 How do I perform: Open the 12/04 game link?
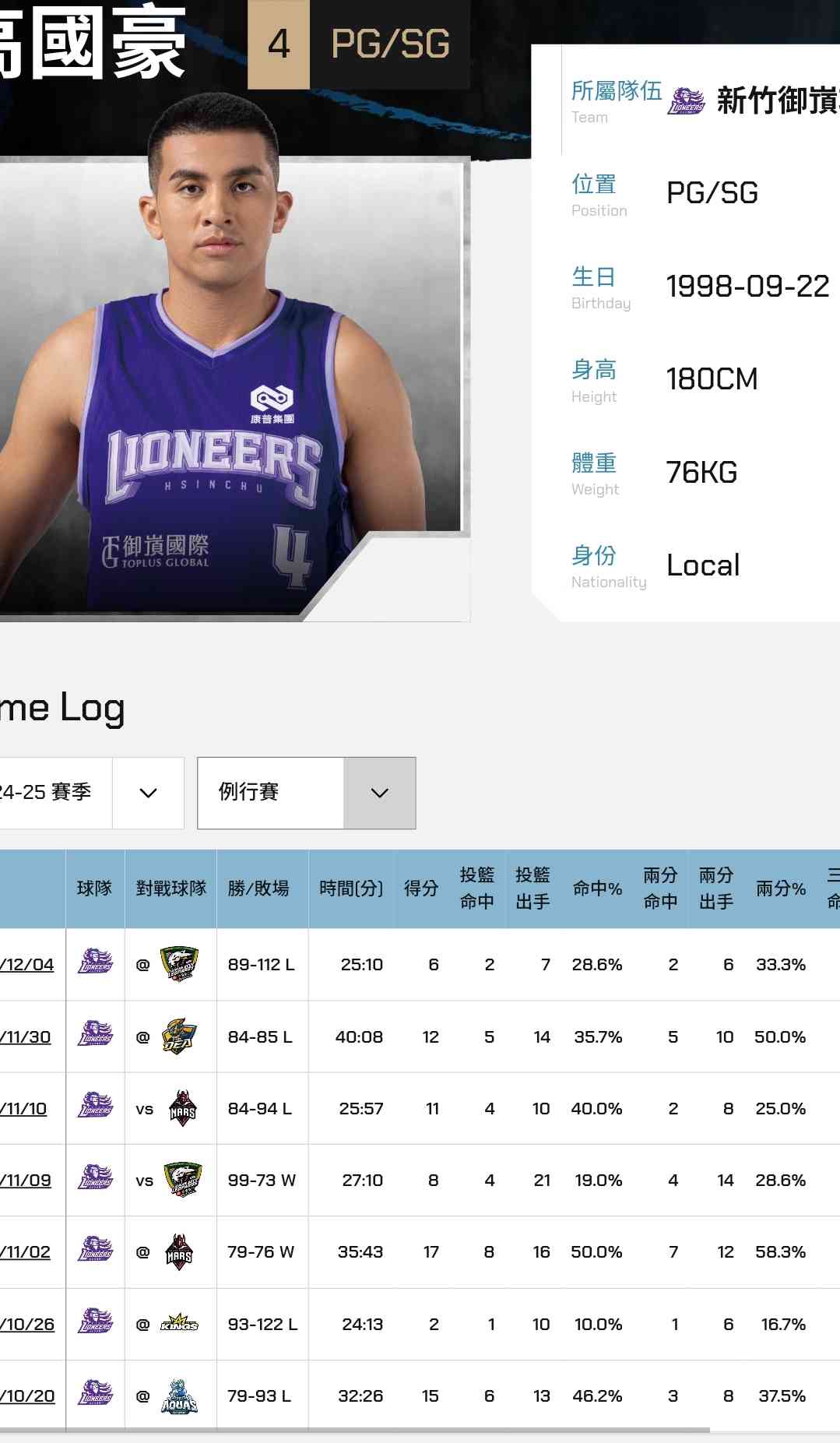(27, 964)
